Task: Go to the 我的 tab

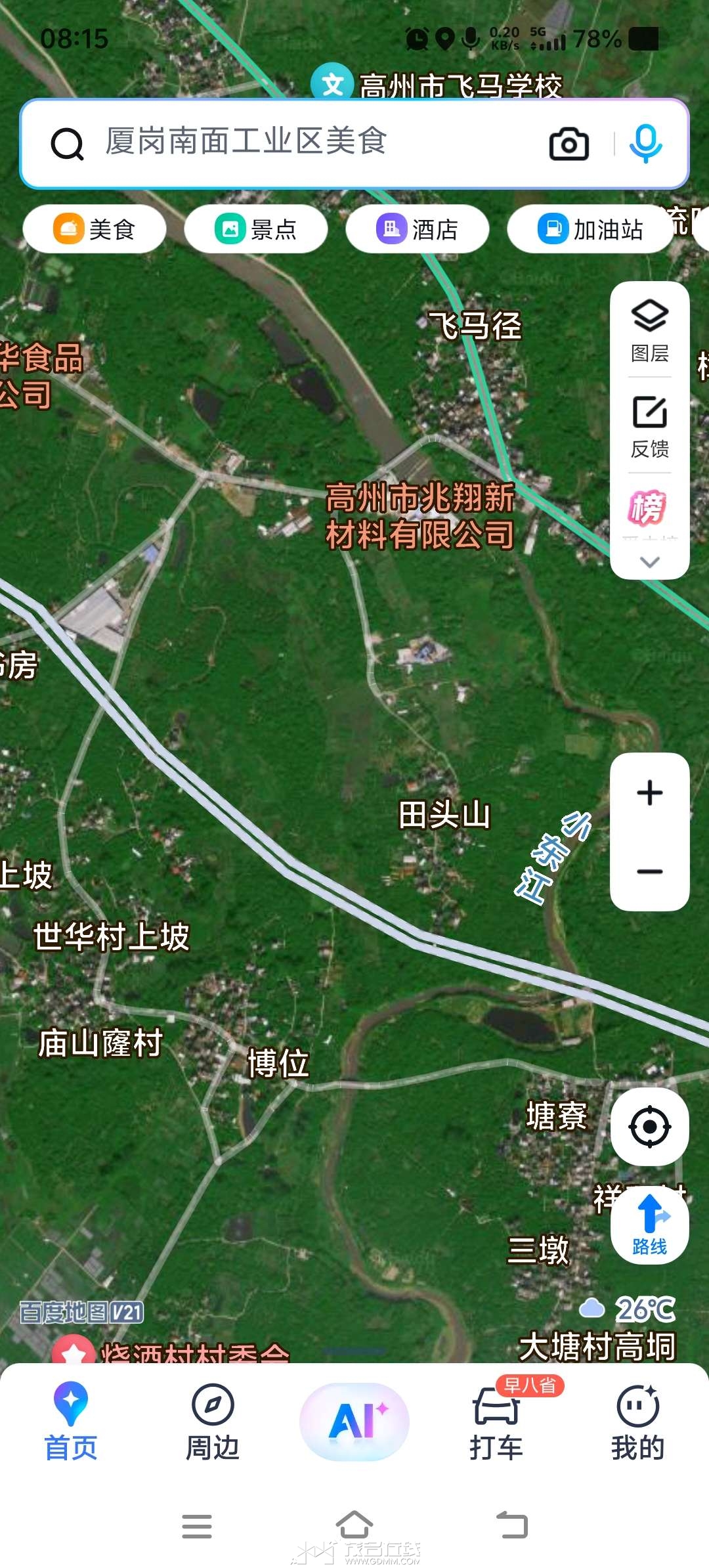Action: pyautogui.click(x=637, y=1422)
